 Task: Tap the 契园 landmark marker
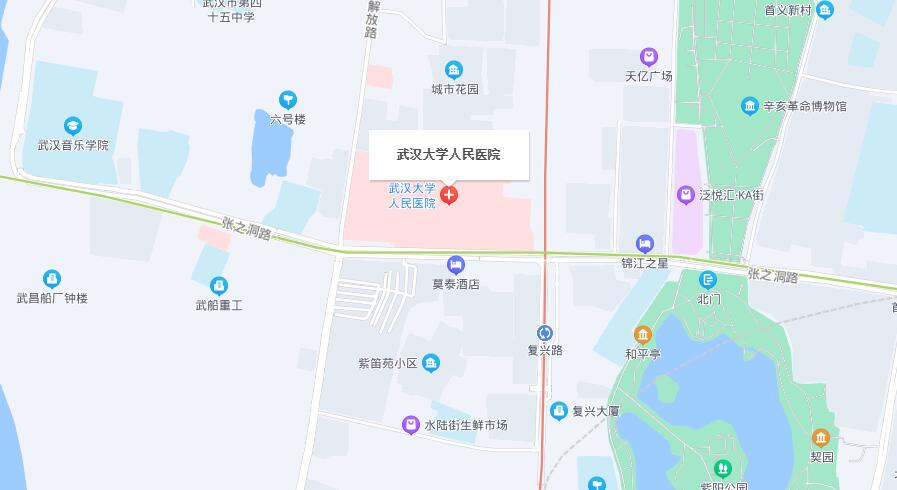click(821, 438)
